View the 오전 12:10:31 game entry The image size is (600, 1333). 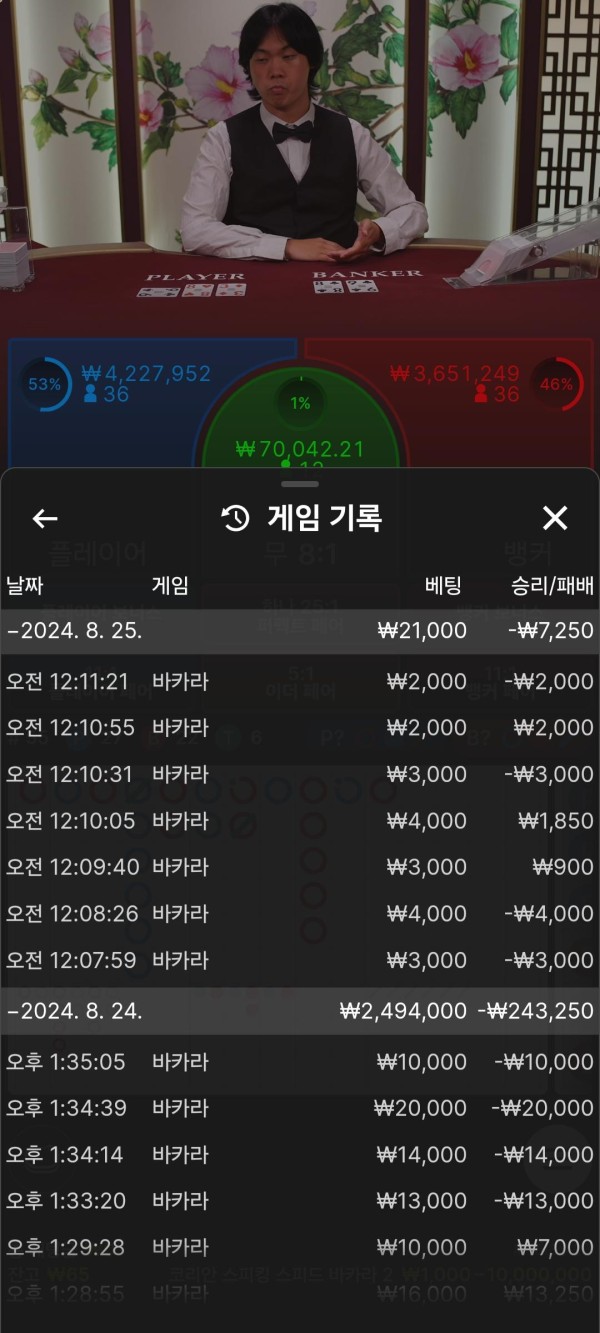coord(300,775)
